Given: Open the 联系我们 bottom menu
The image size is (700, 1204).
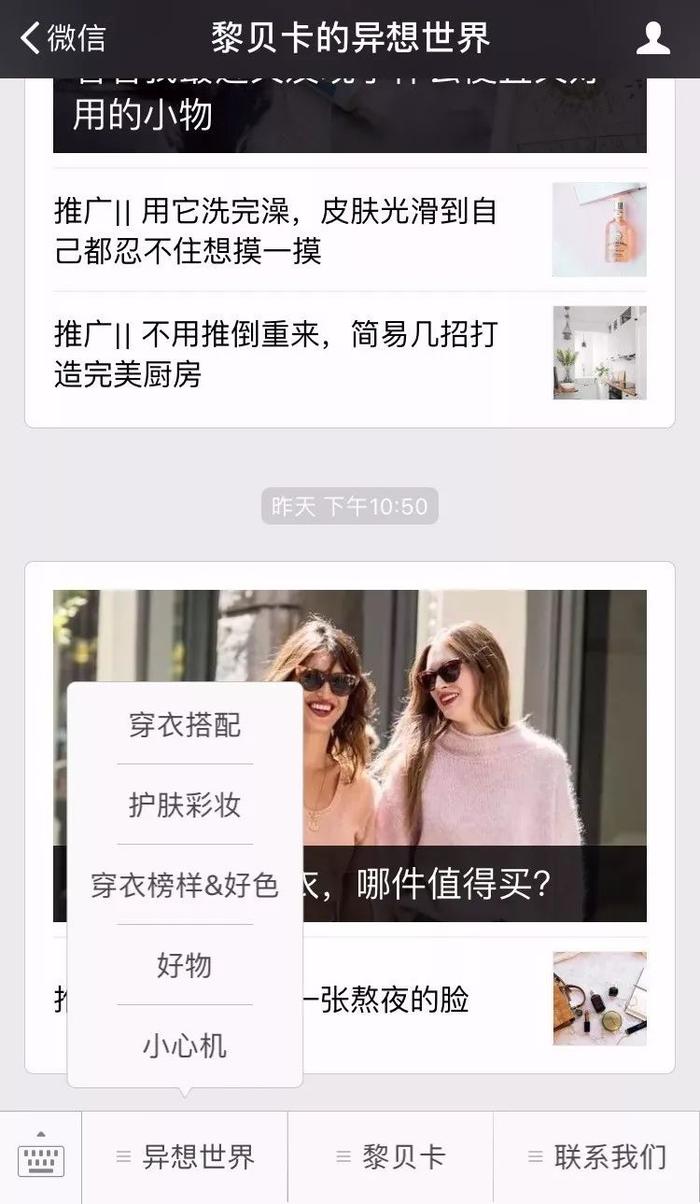Looking at the screenshot, I should pyautogui.click(x=597, y=1157).
